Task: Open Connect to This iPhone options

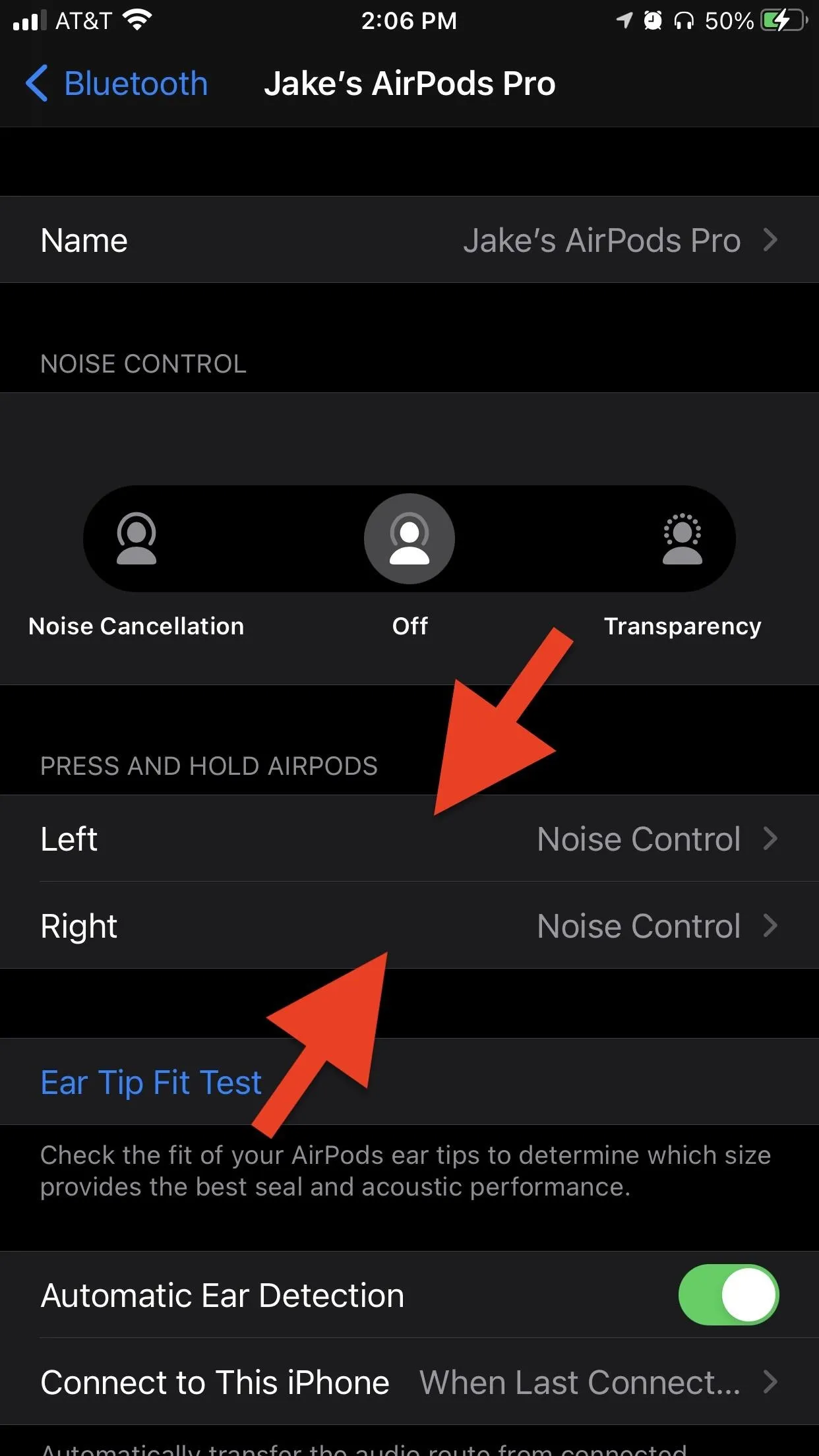Action: click(409, 1382)
